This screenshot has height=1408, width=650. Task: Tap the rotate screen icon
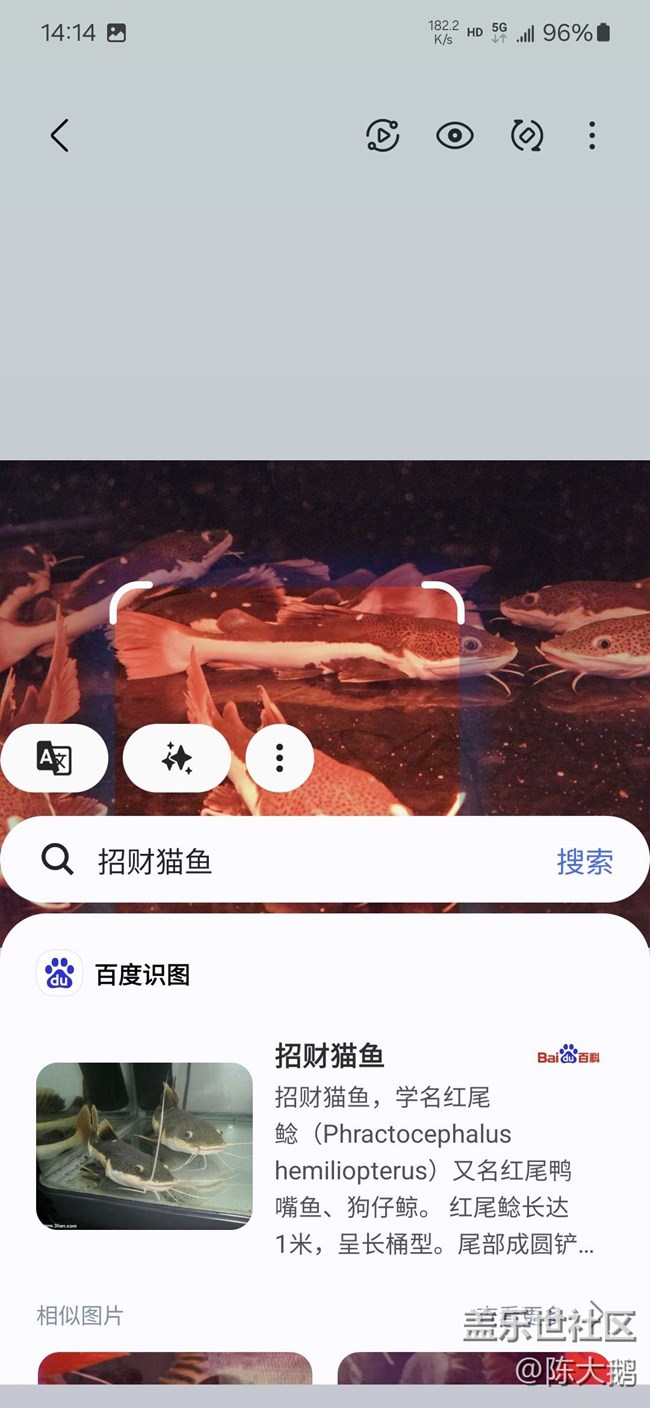[x=527, y=135]
